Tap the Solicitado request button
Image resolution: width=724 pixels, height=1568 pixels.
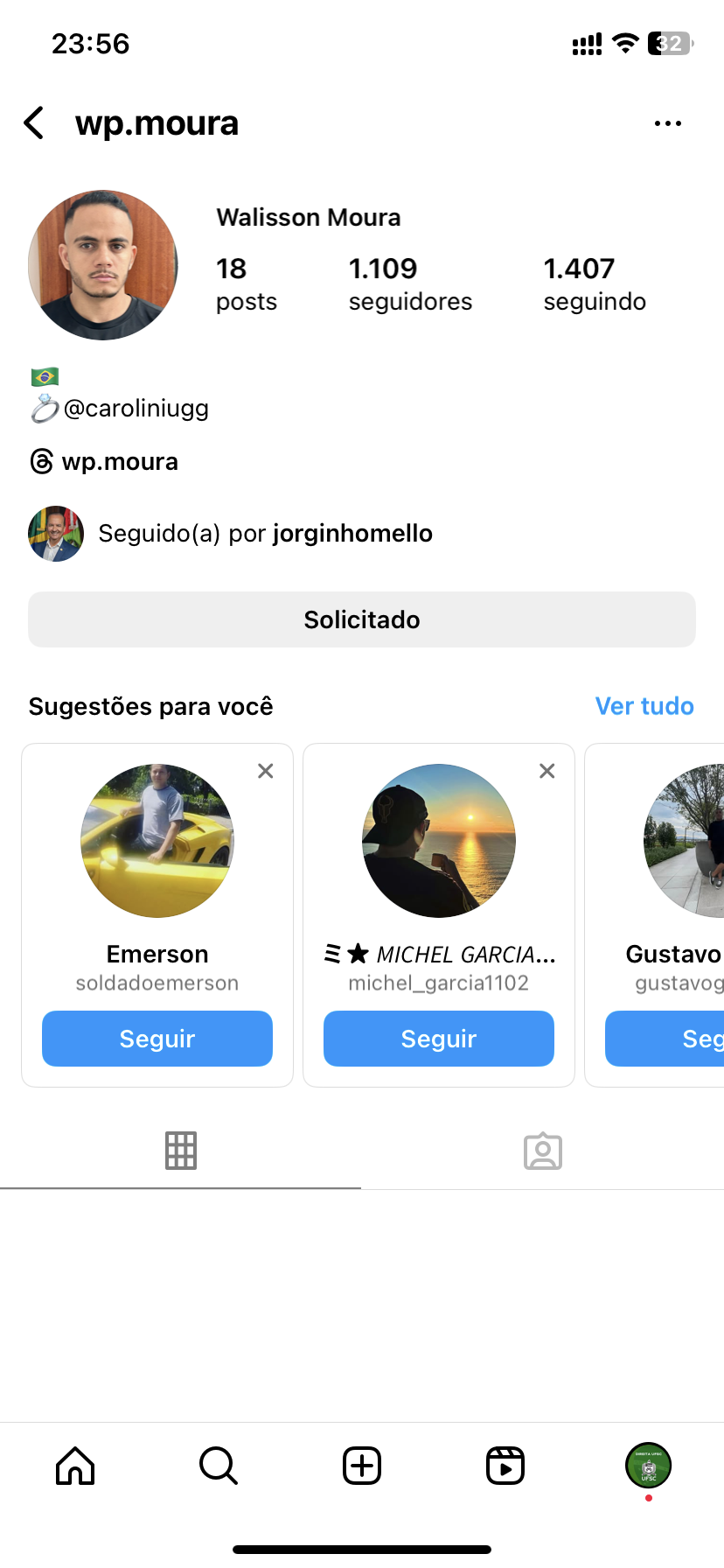point(362,619)
